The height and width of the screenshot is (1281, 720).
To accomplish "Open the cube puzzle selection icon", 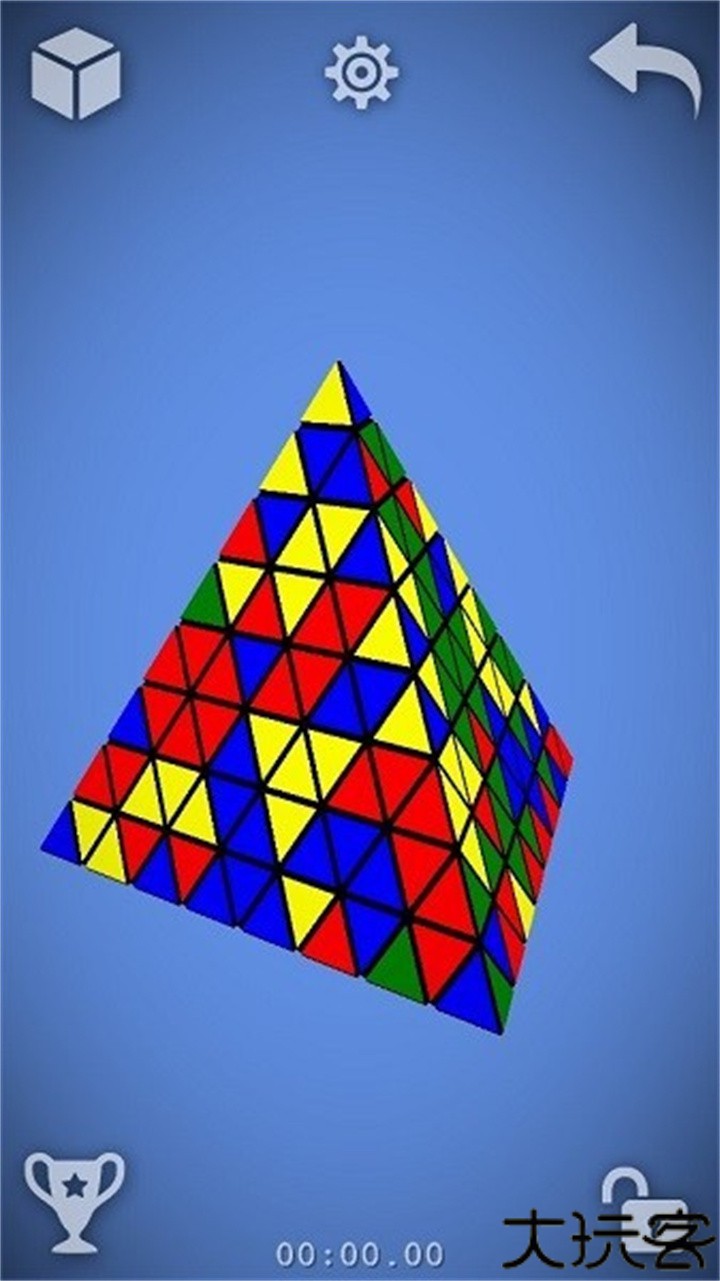I will 76,73.
